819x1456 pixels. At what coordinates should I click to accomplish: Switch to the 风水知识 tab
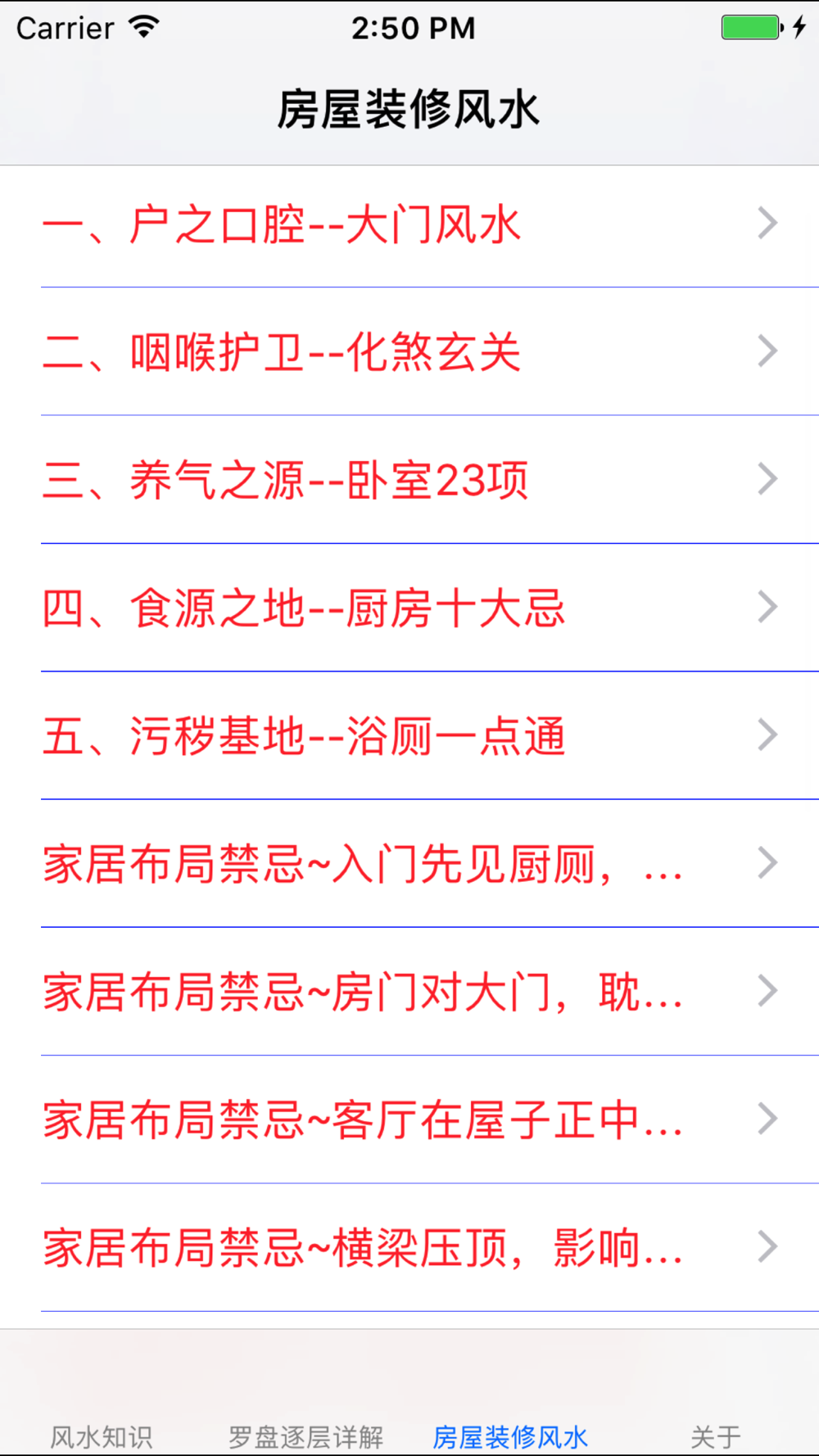pos(102,1436)
